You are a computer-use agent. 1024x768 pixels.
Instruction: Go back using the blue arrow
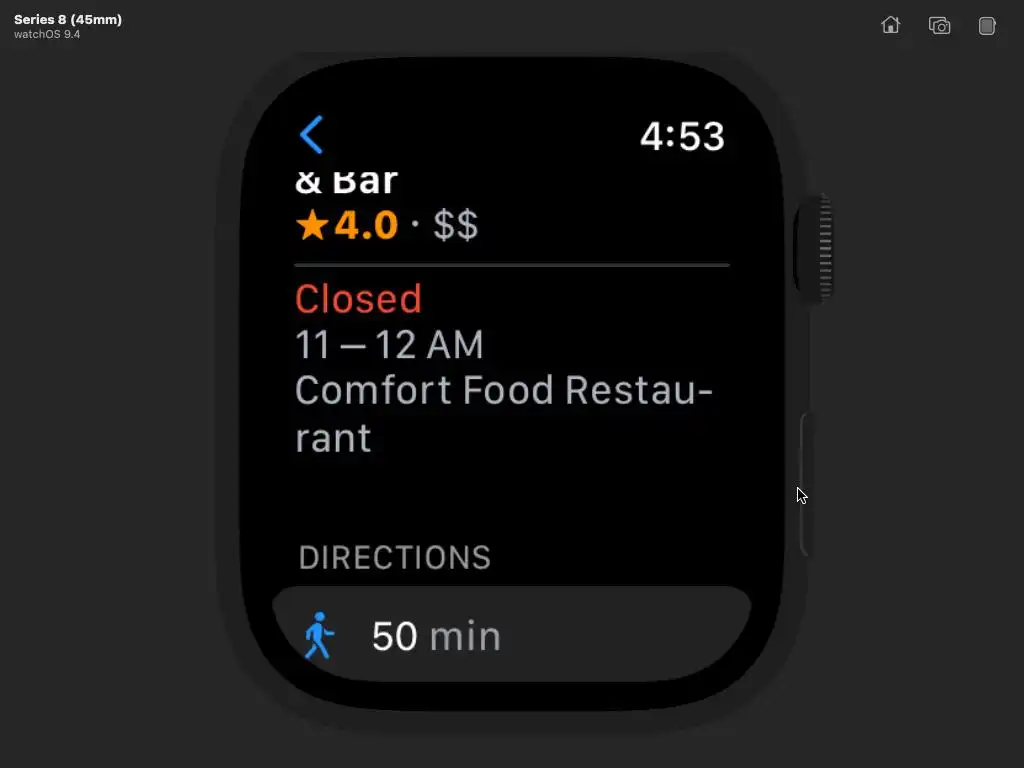(312, 135)
